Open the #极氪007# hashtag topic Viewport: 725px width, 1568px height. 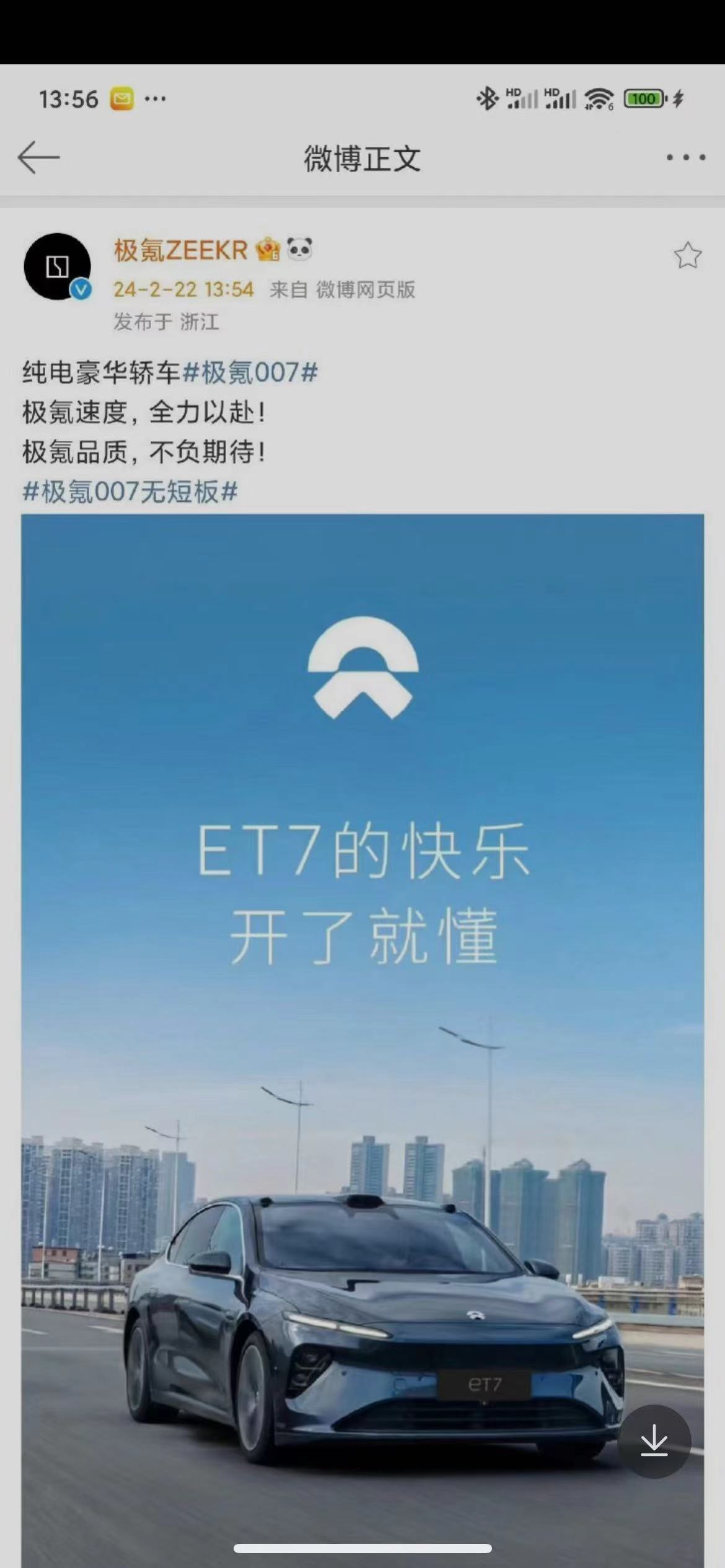[x=249, y=373]
